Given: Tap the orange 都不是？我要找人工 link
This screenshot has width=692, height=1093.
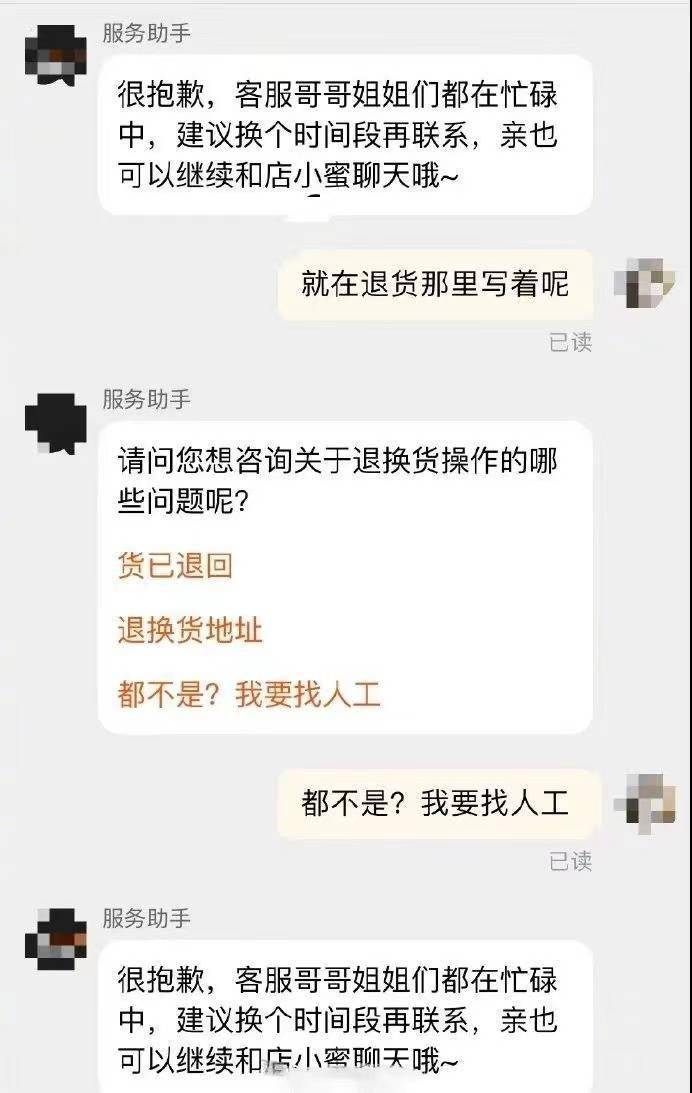Looking at the screenshot, I should pyautogui.click(x=249, y=694).
